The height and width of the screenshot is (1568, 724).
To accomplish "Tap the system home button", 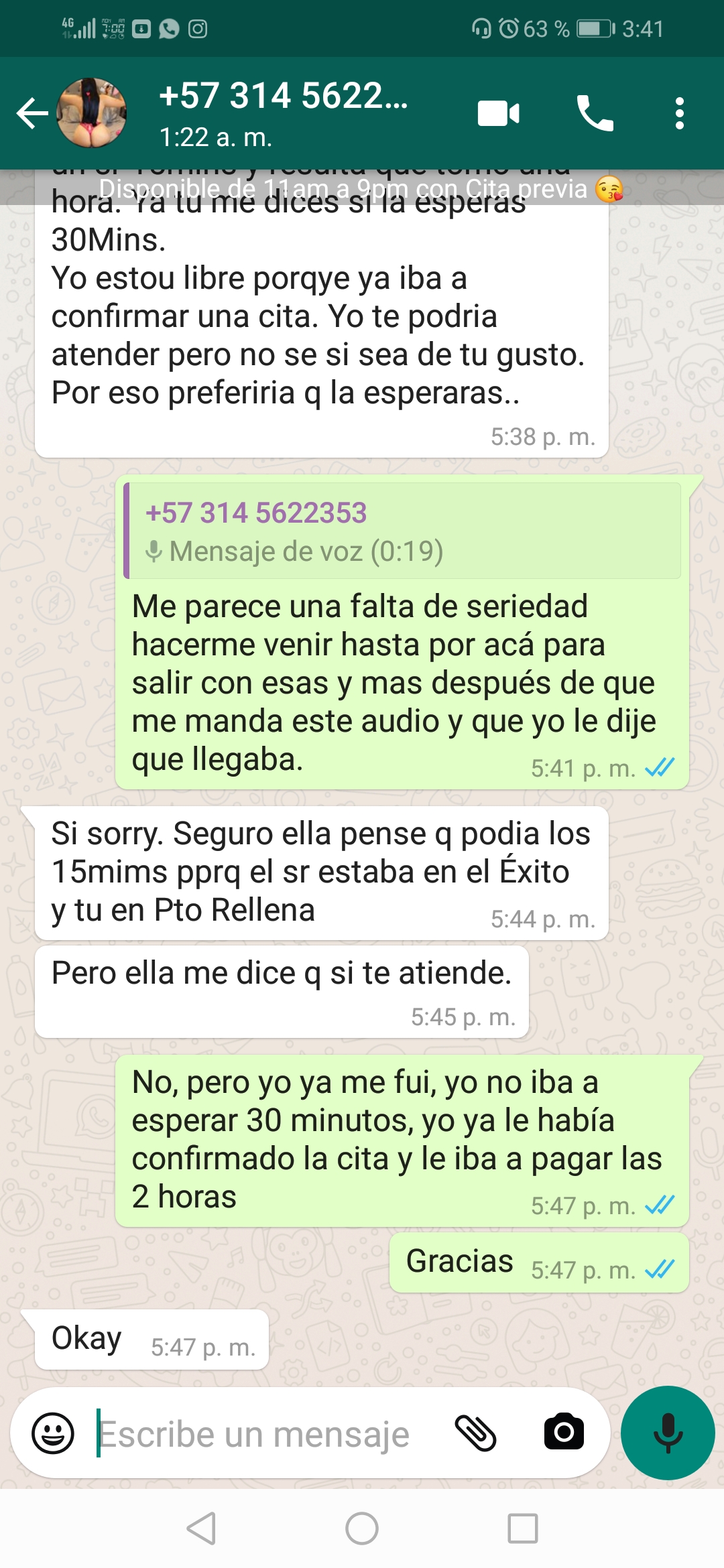I will [362, 1528].
